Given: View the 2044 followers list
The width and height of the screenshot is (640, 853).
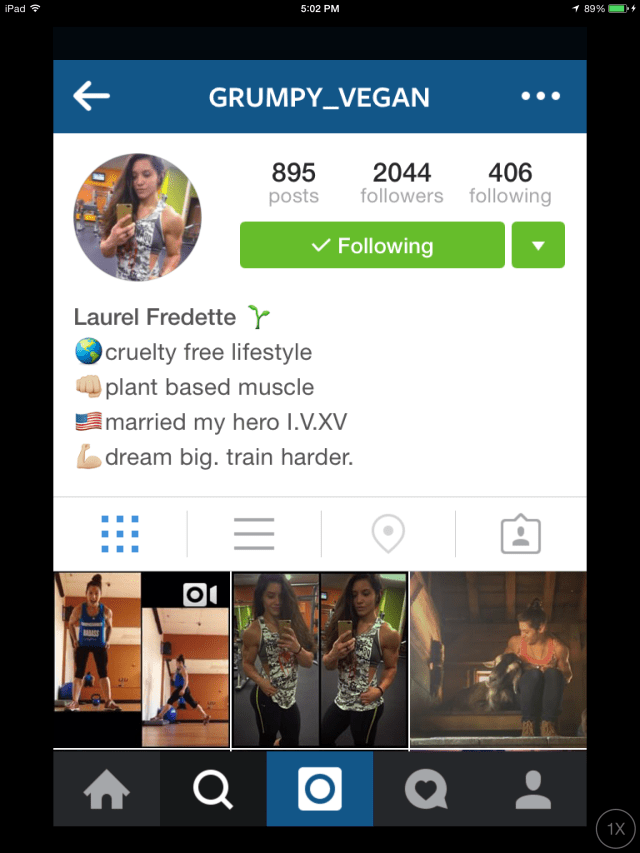Looking at the screenshot, I should 402,183.
